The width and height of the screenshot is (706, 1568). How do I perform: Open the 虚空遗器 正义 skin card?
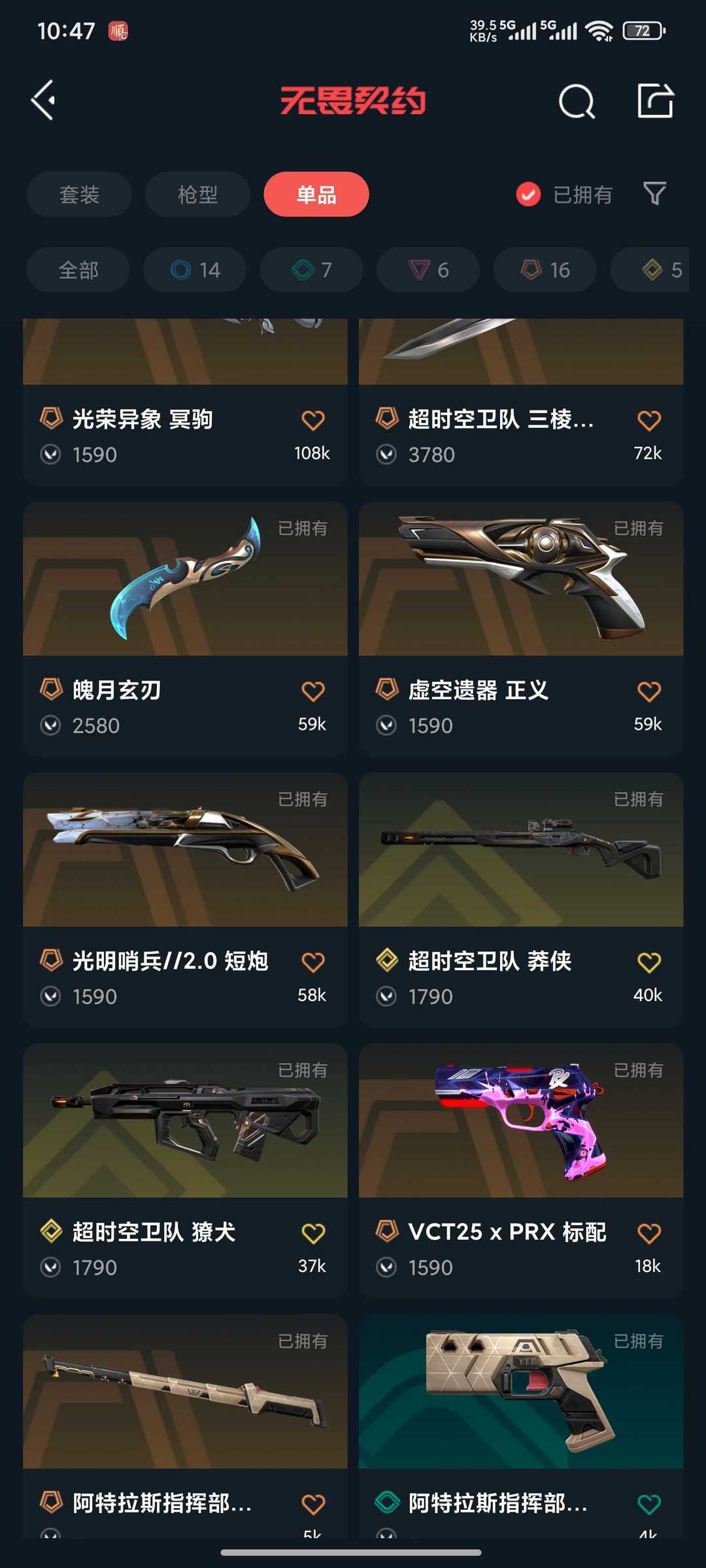[x=520, y=588]
